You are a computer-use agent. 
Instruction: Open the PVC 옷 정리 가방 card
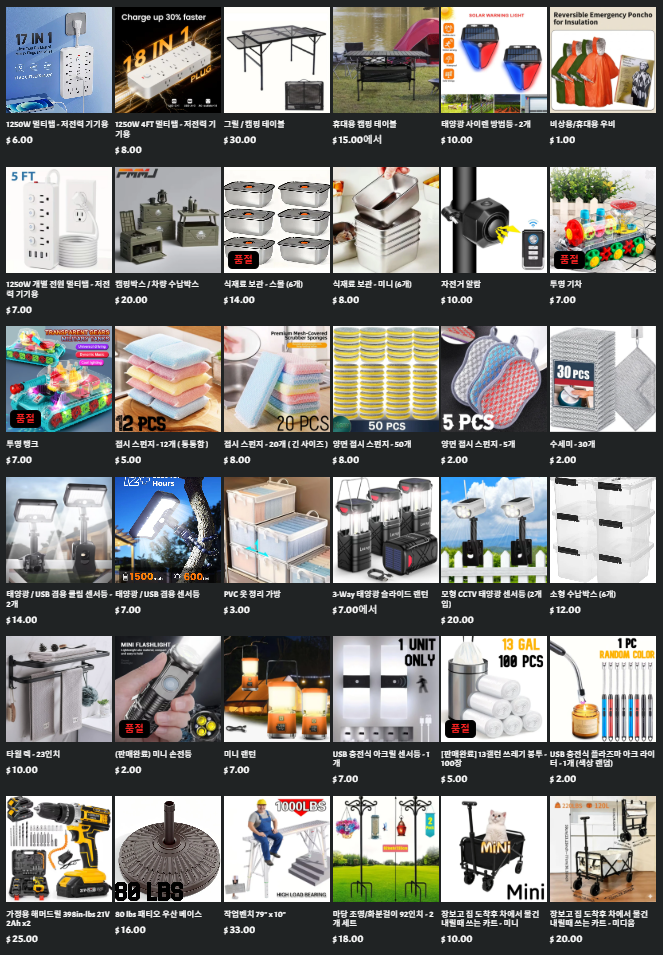276,530
